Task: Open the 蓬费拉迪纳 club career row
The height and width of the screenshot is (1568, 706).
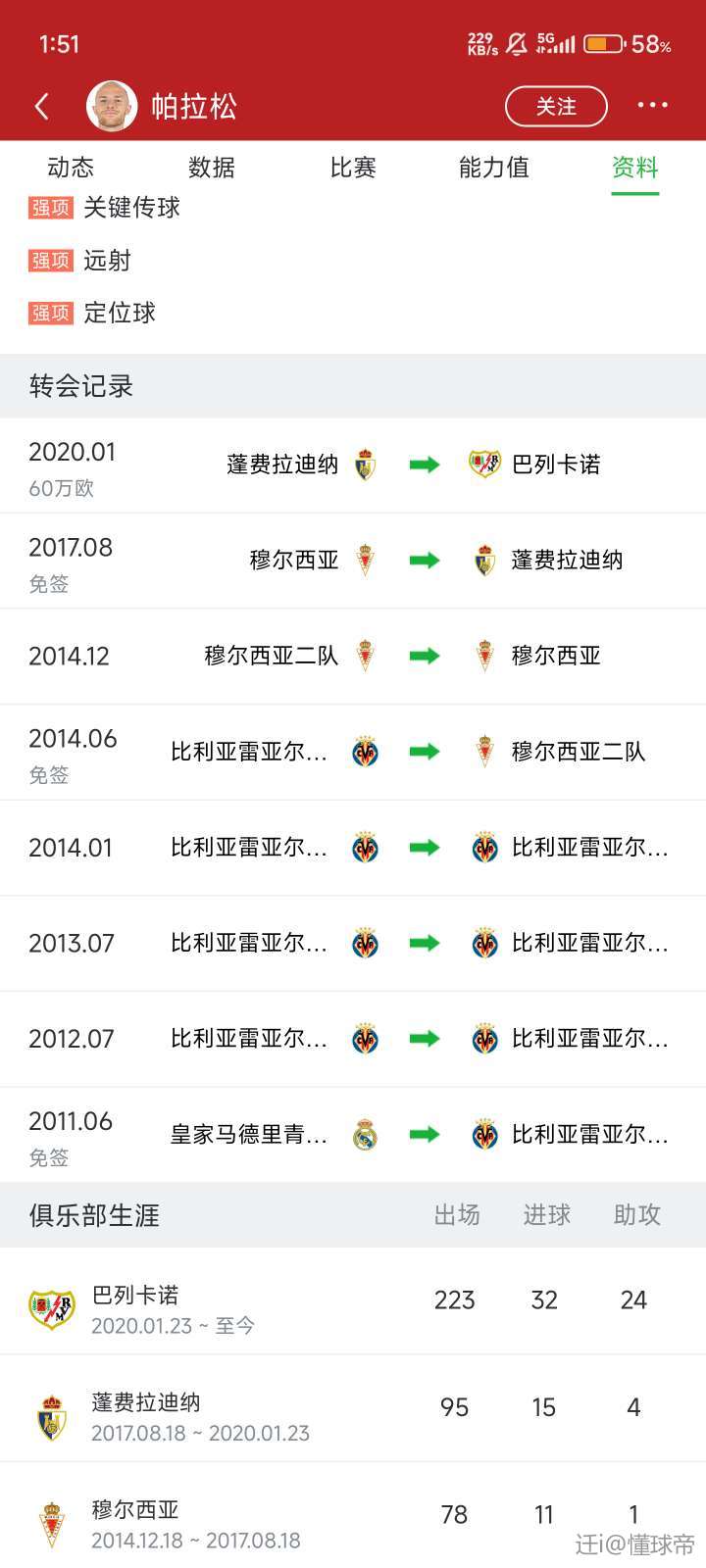Action: tap(353, 1409)
